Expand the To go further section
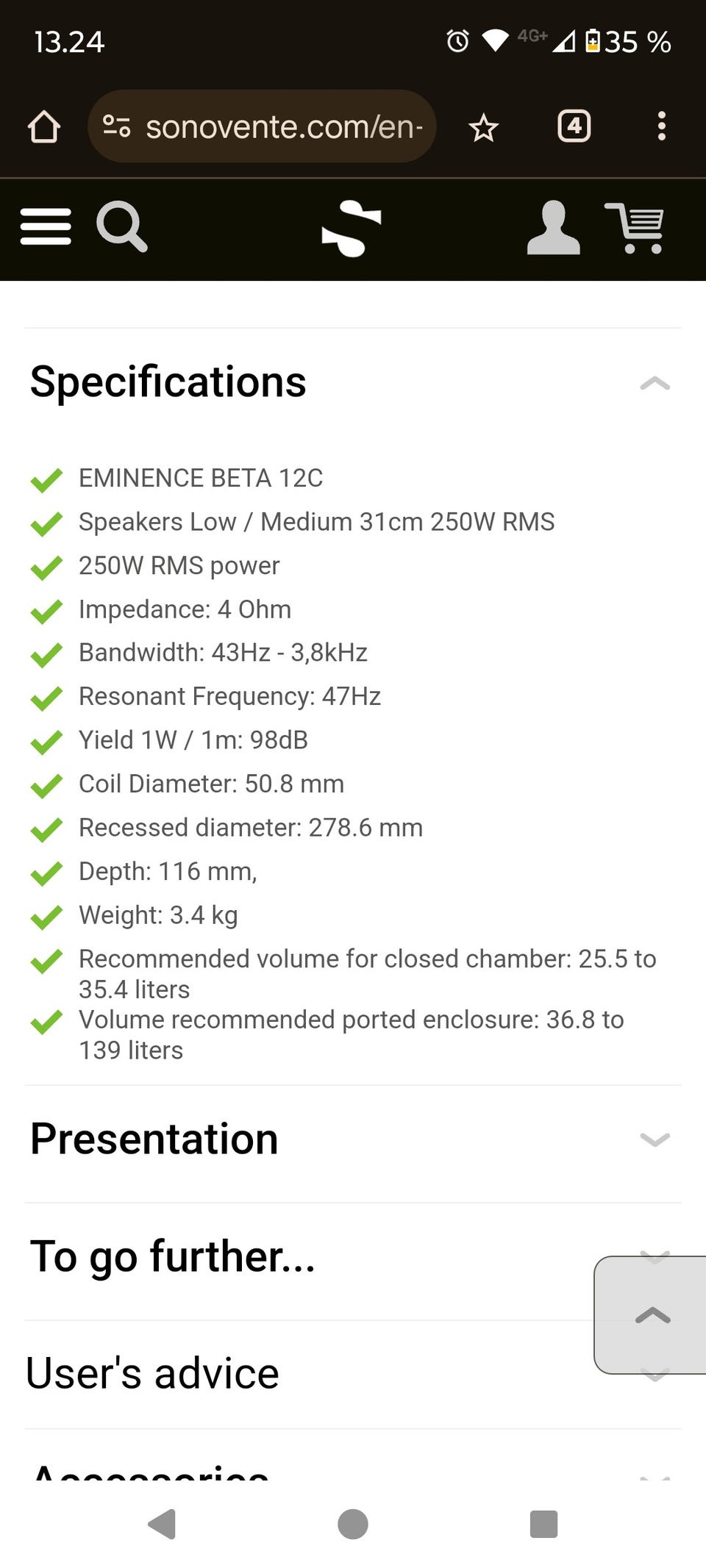Image resolution: width=706 pixels, height=1568 pixels. 309,1256
